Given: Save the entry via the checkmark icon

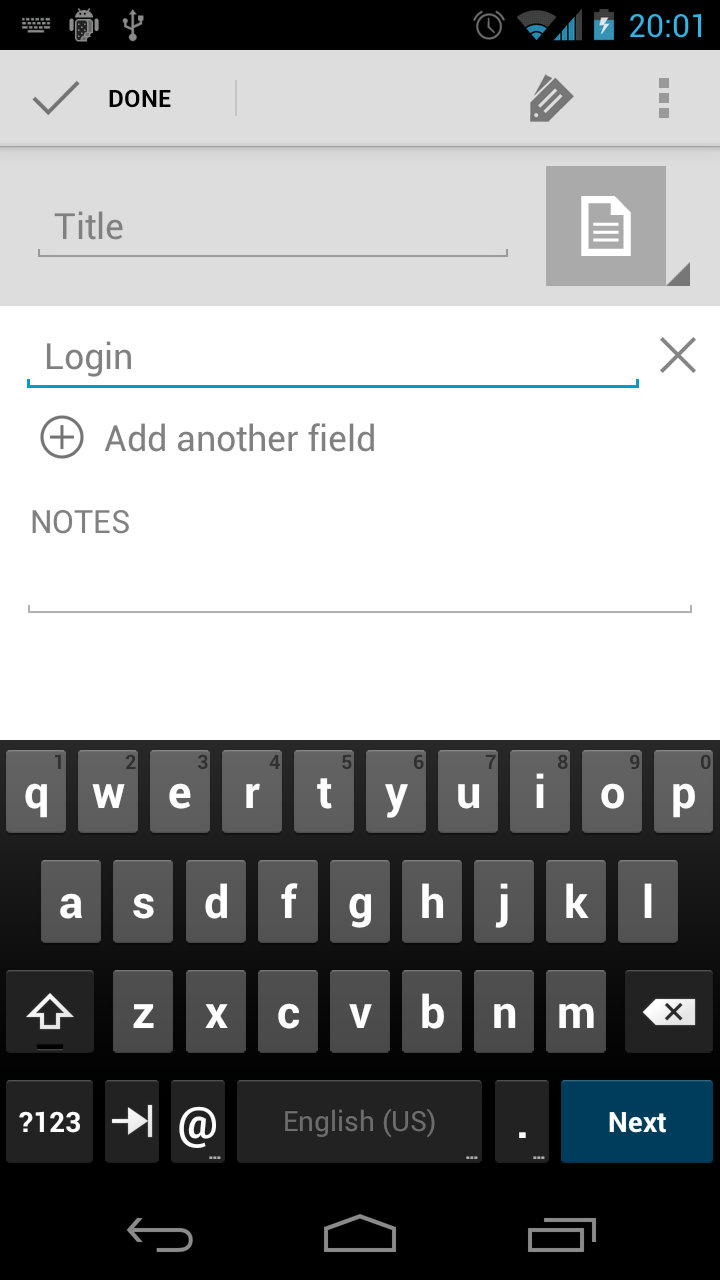Looking at the screenshot, I should pyautogui.click(x=56, y=97).
